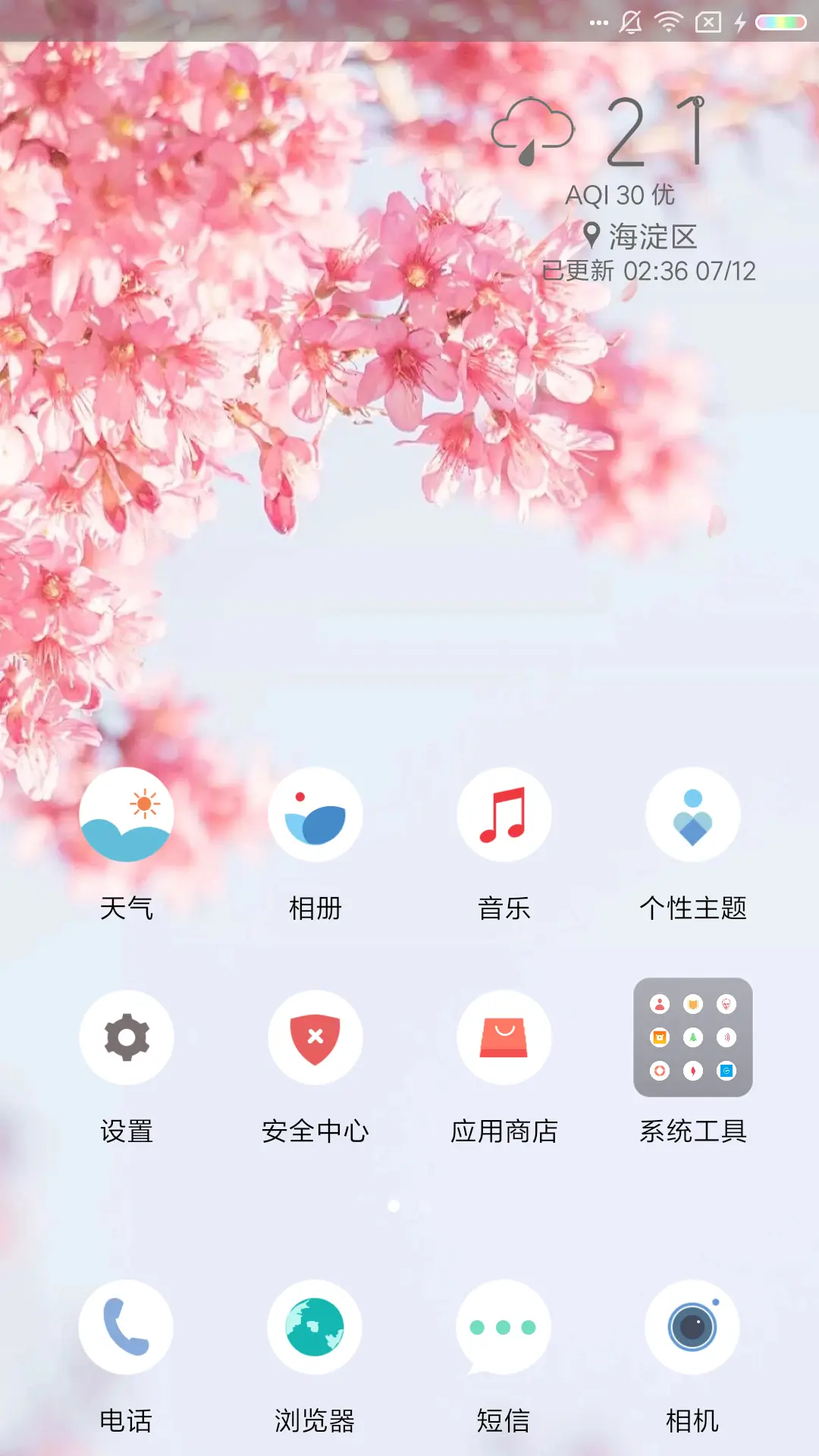Open the Messages (短信) app
Viewport: 819px width, 1456px height.
pyautogui.click(x=504, y=1327)
